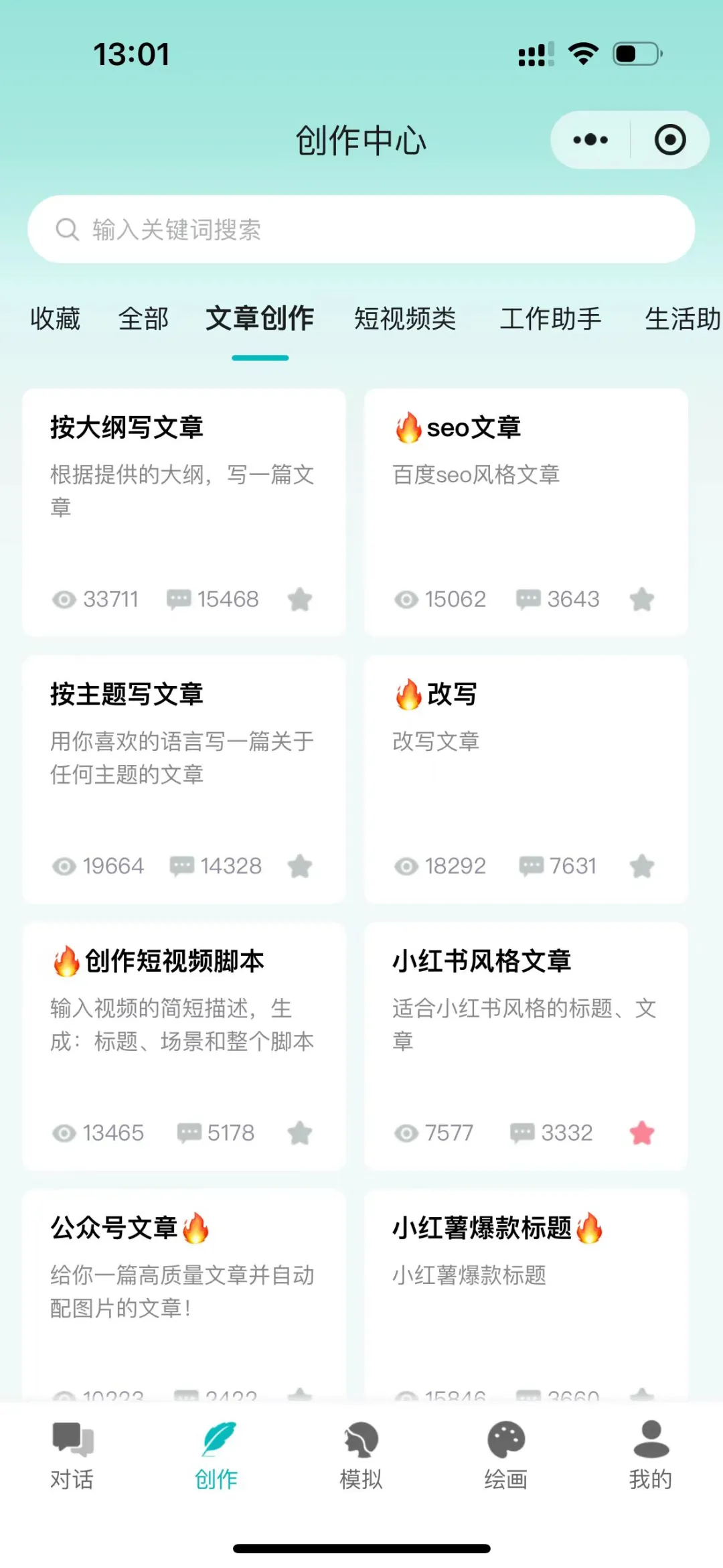Open the 短视频类 tab
The height and width of the screenshot is (1568, 723).
pyautogui.click(x=406, y=319)
